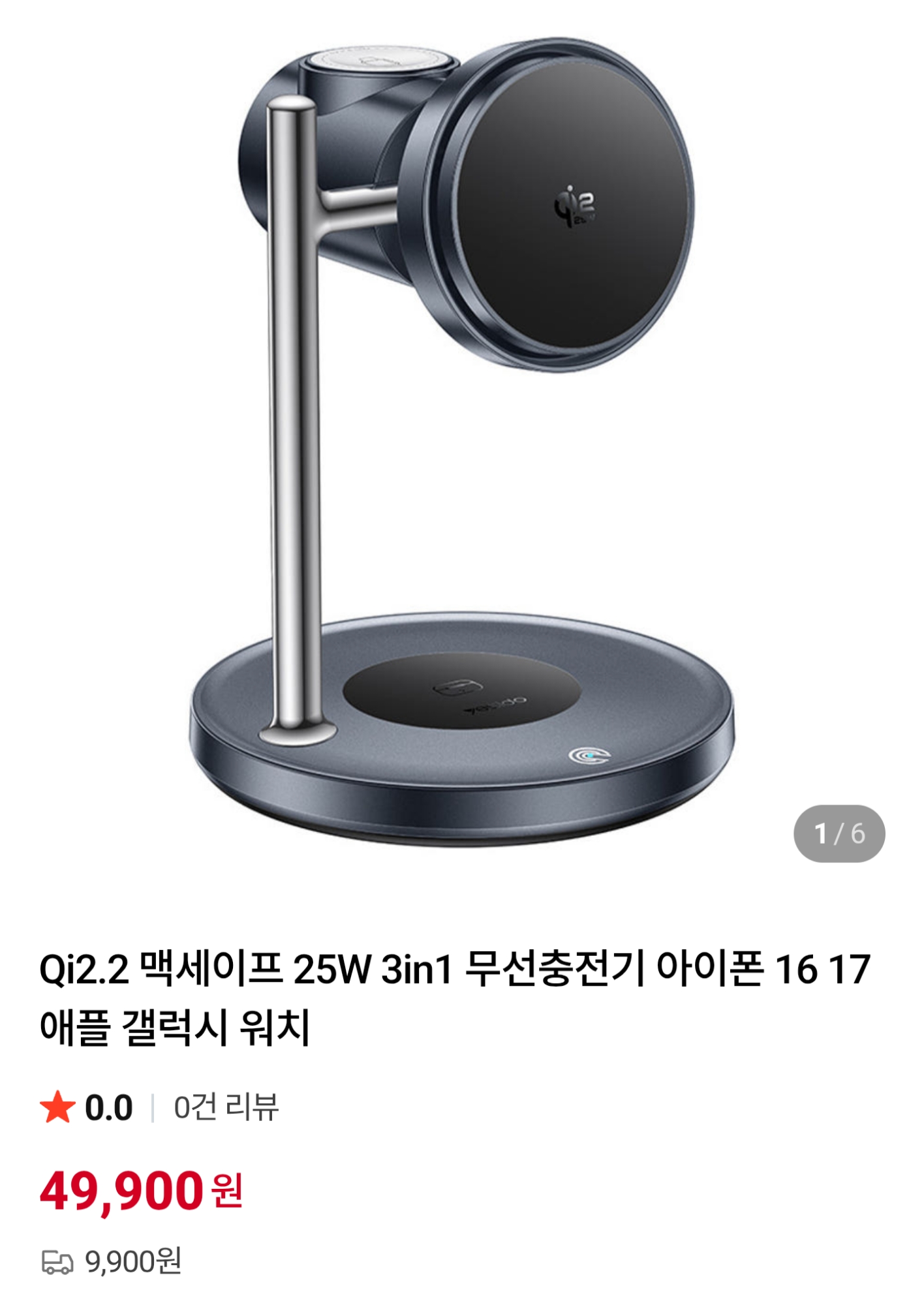The height and width of the screenshot is (1305, 924).
Task: Open the wireless charger product image
Action: 462,444
